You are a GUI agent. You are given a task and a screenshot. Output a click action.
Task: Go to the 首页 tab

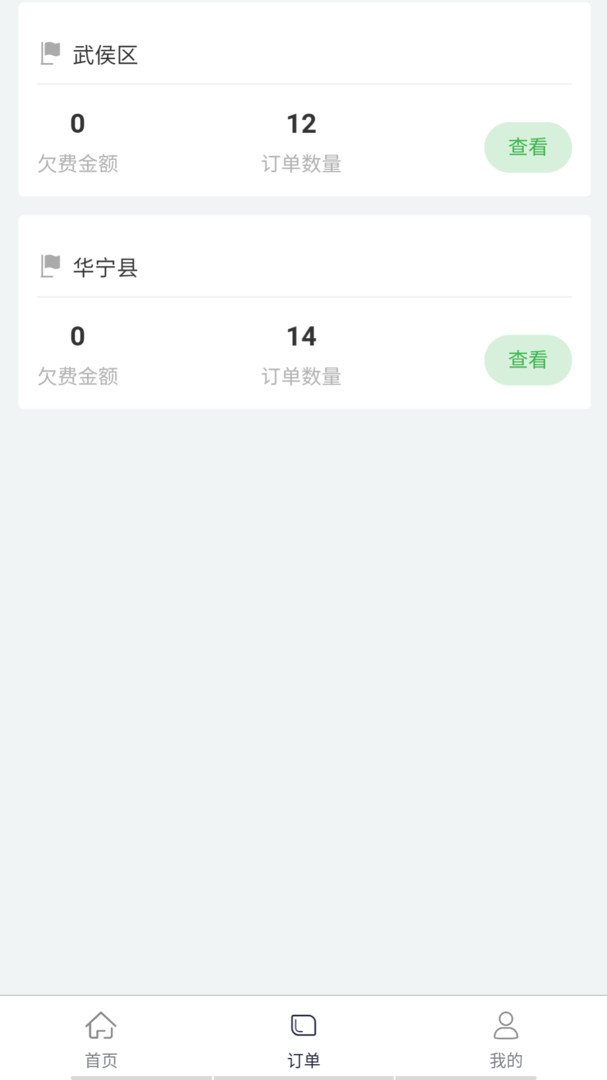[x=101, y=1039]
